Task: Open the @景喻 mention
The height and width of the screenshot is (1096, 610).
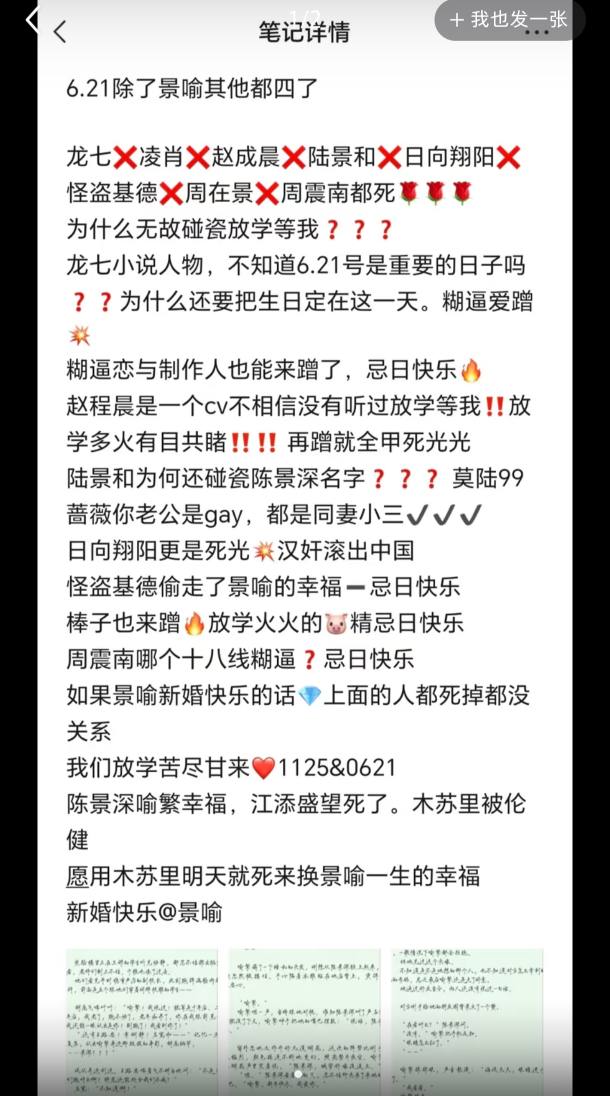Action: coord(188,912)
